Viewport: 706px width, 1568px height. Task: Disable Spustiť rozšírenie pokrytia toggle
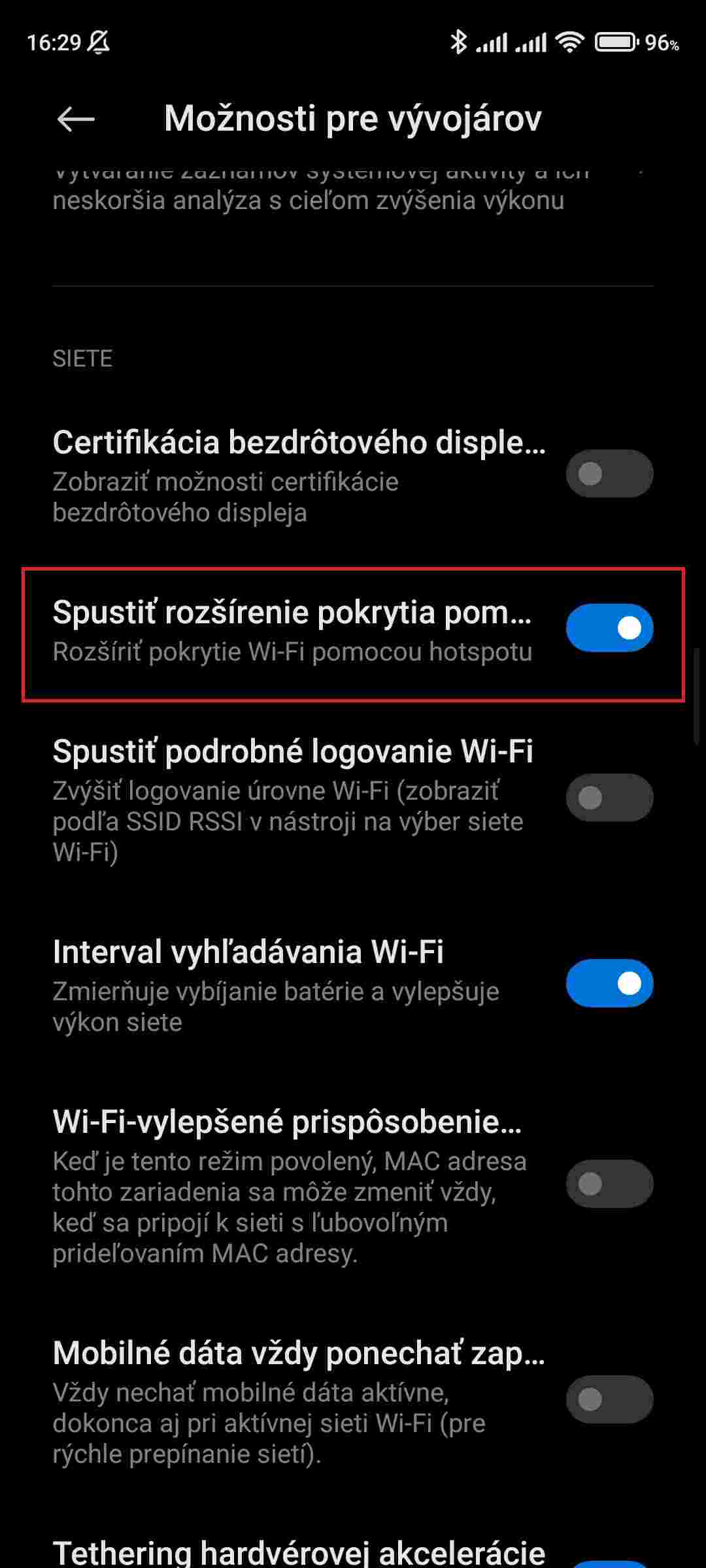click(609, 628)
